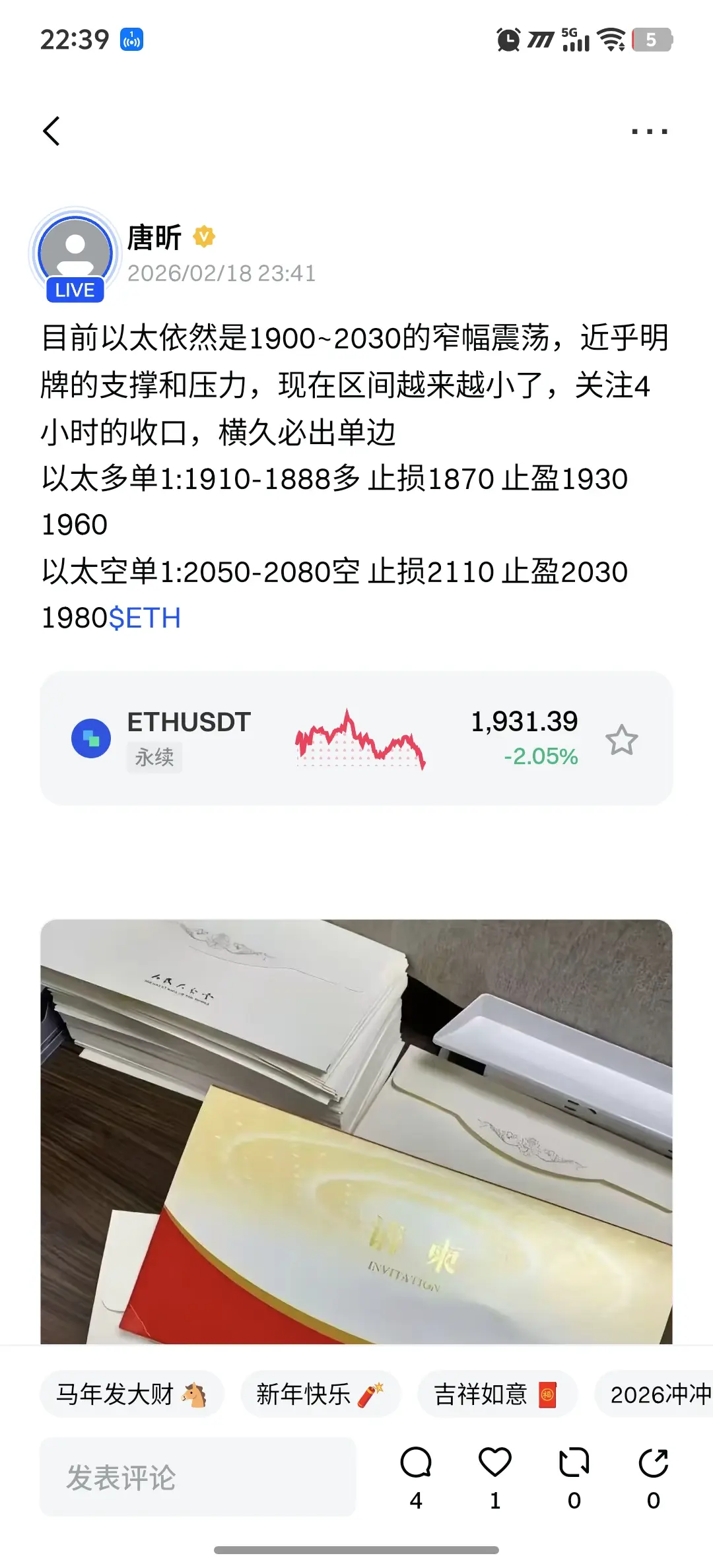Tap the verified badge next to 唐昕
Image resolution: width=713 pixels, height=1568 pixels.
click(205, 236)
